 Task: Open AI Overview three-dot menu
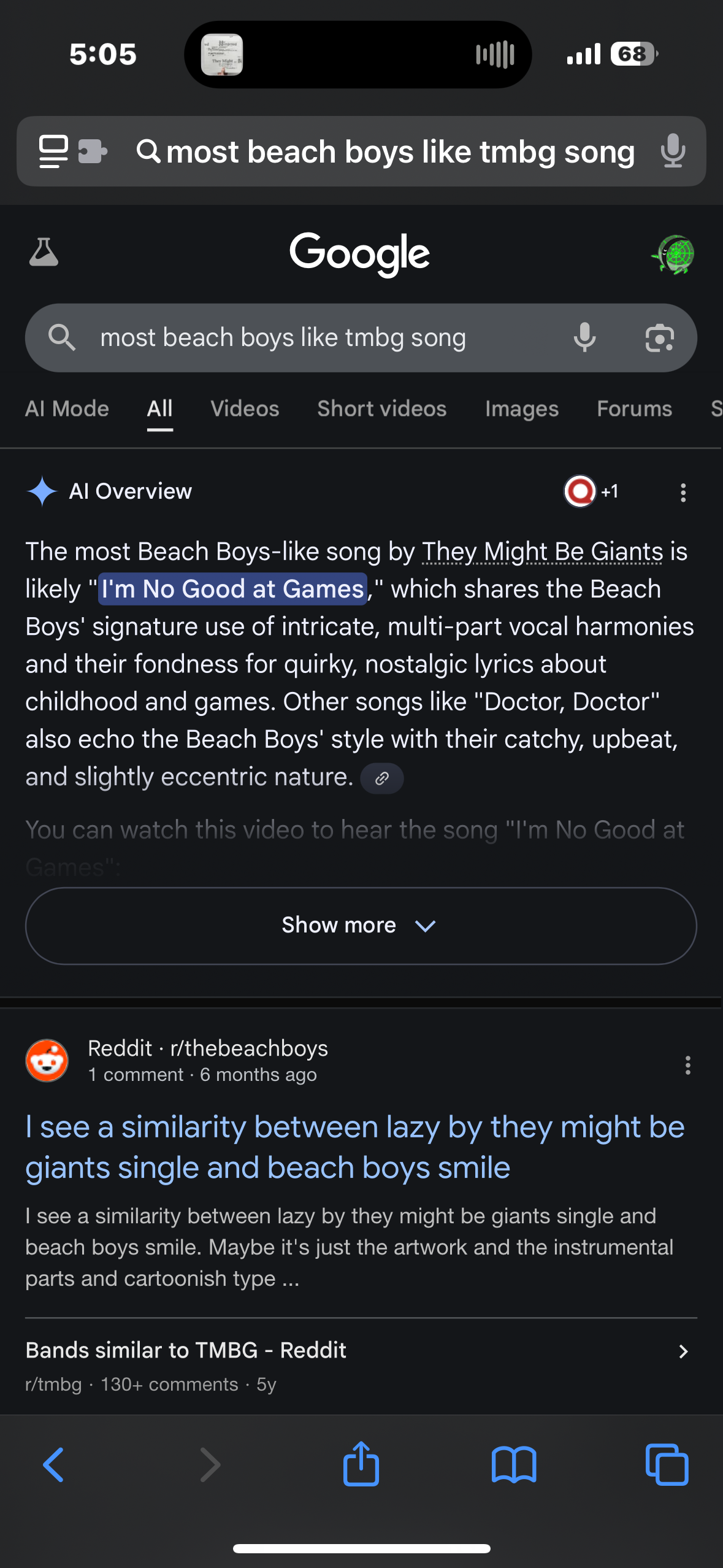coord(683,493)
